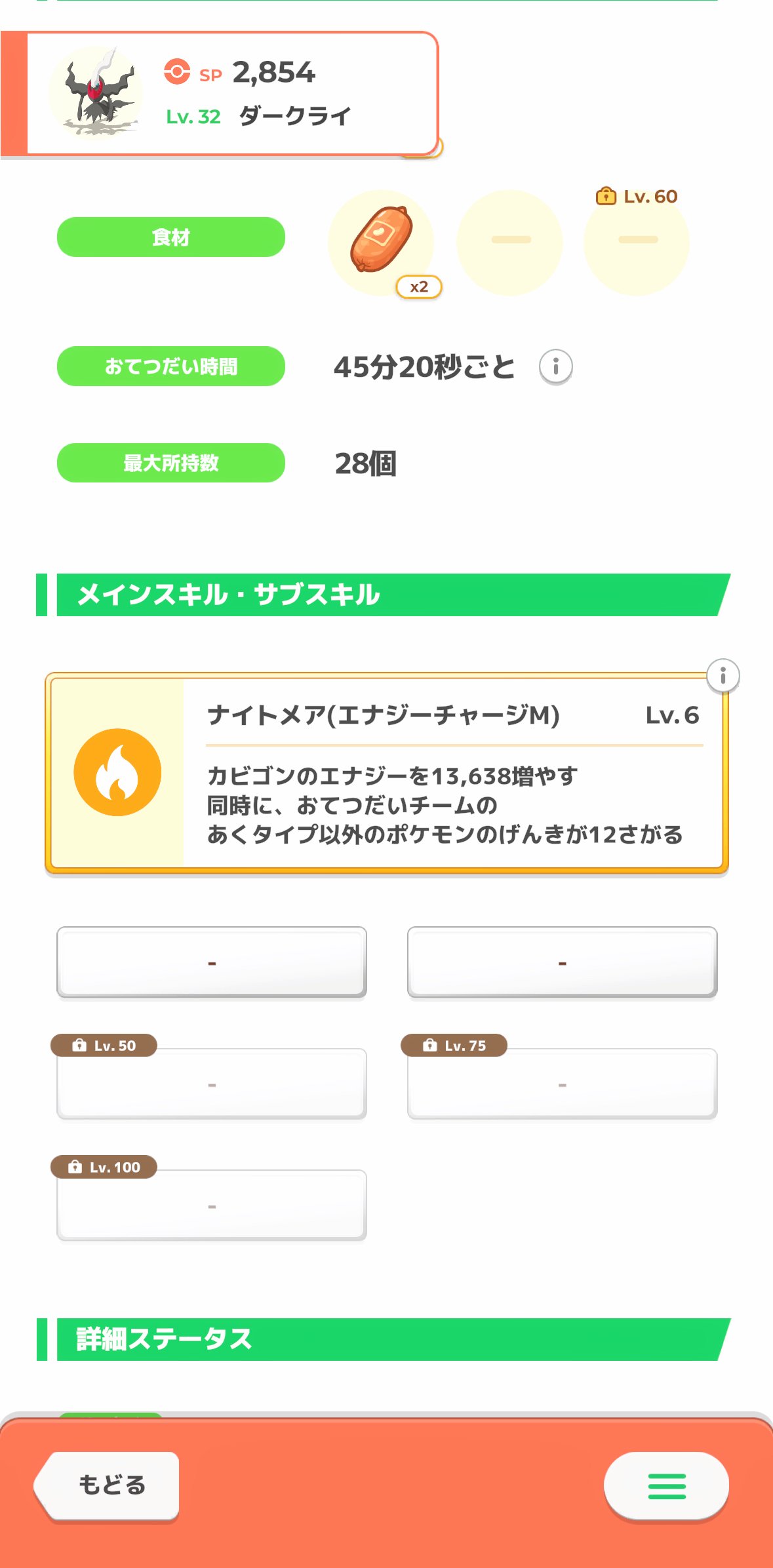Tap the ナイトメア main skill card
773x1568 pixels.
point(387,774)
